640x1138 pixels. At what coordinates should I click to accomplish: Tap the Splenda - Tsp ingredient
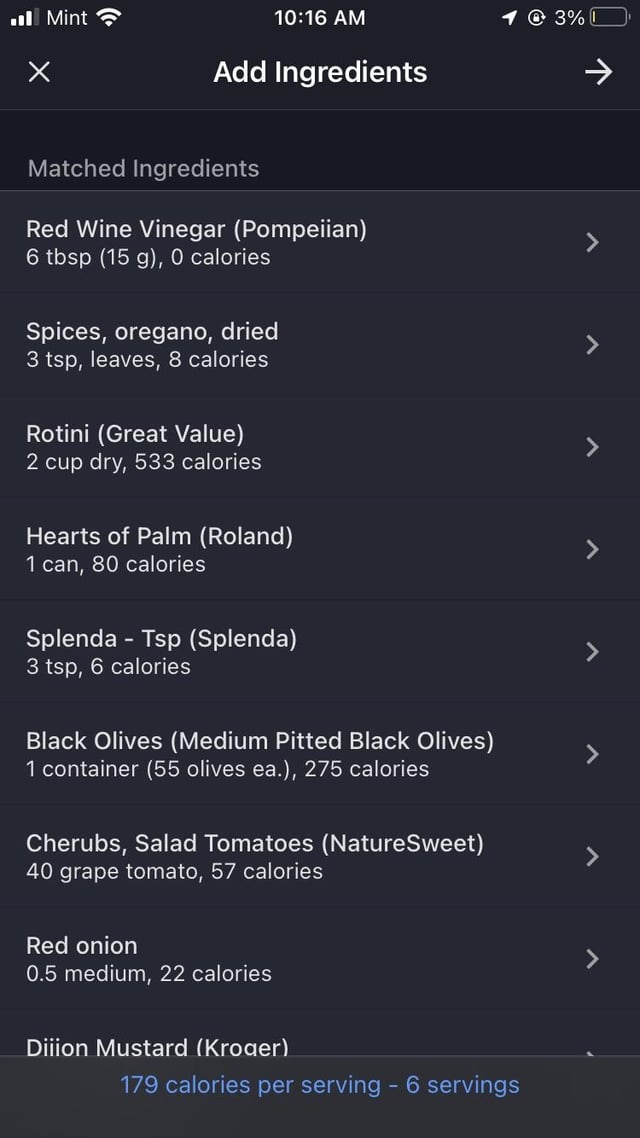click(x=320, y=651)
